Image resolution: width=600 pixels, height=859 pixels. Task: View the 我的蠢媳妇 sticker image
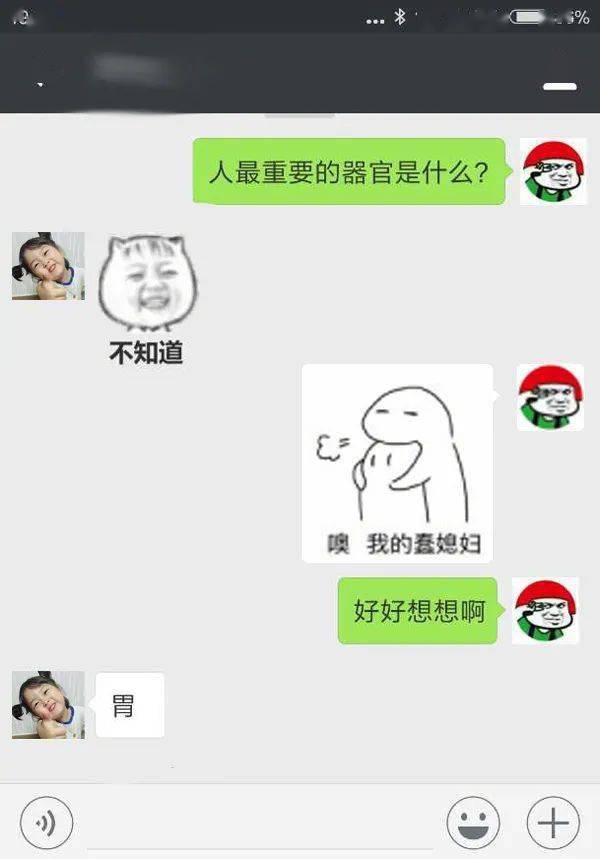coord(397,462)
